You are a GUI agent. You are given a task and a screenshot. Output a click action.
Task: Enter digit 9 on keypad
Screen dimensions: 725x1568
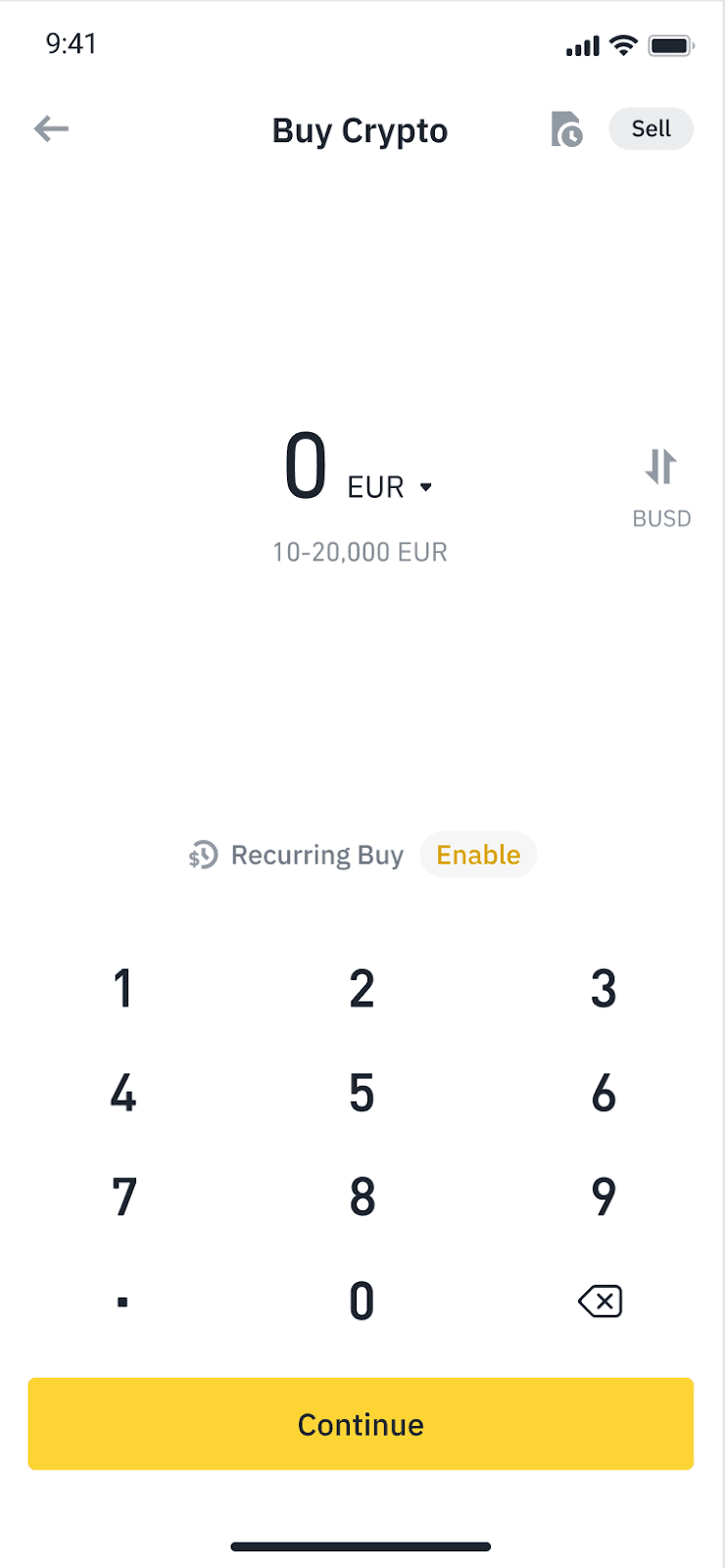[x=603, y=1197]
